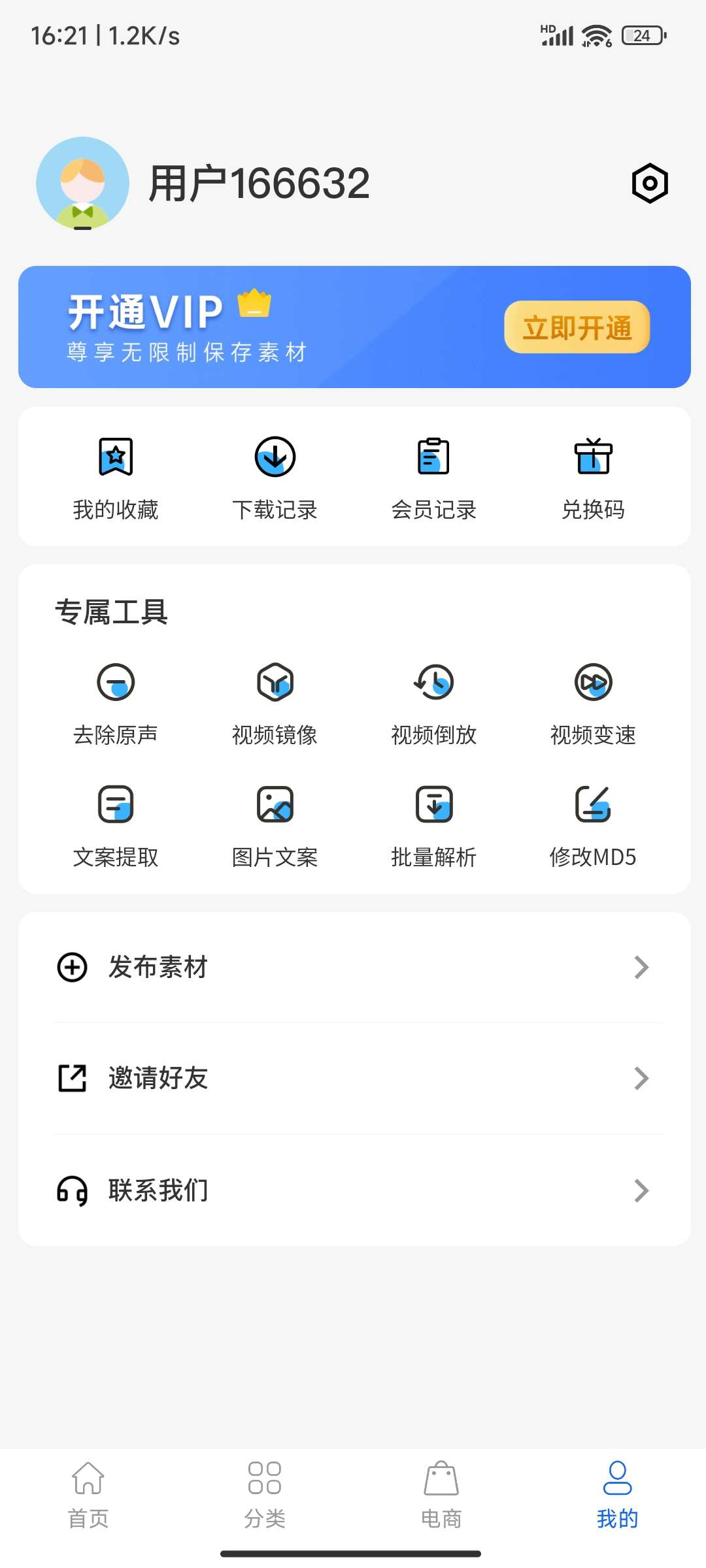Screen dimensions: 706x1568
Task: Open the 发布素材 row
Action: [354, 968]
